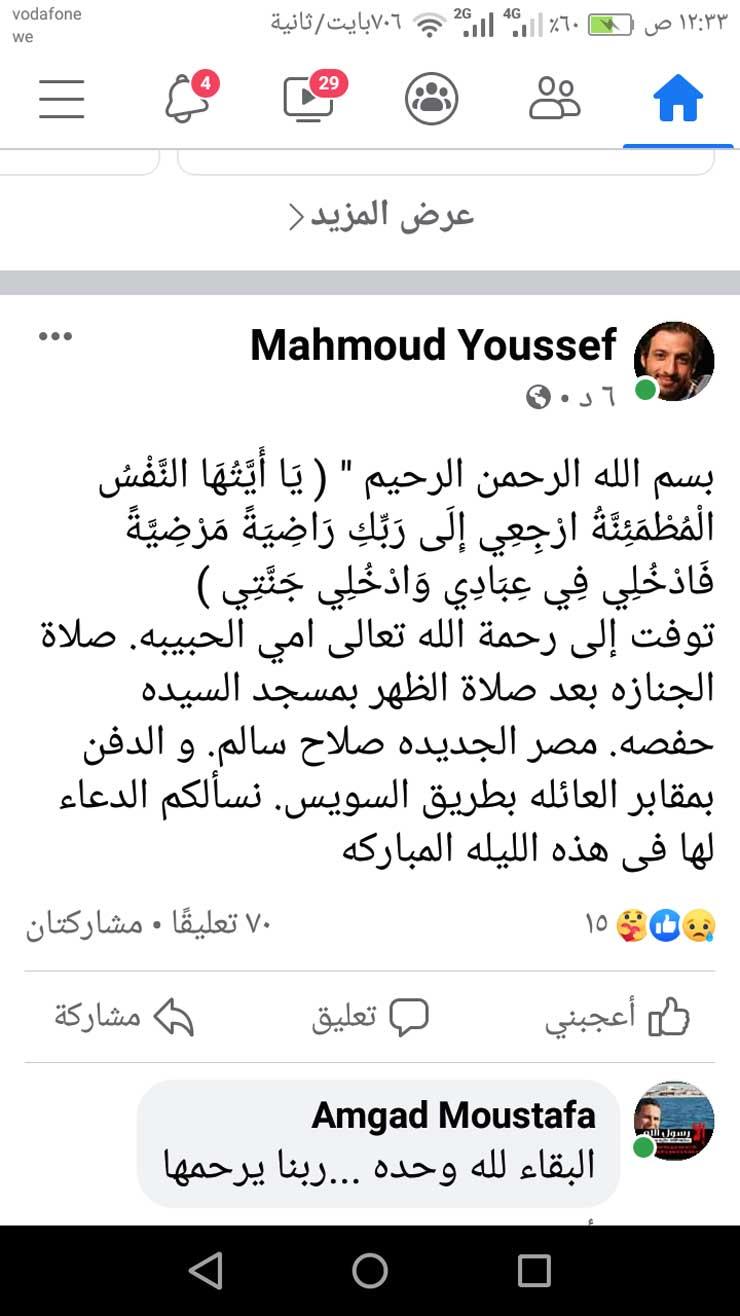Open the hamburger menu tab

(x=61, y=99)
